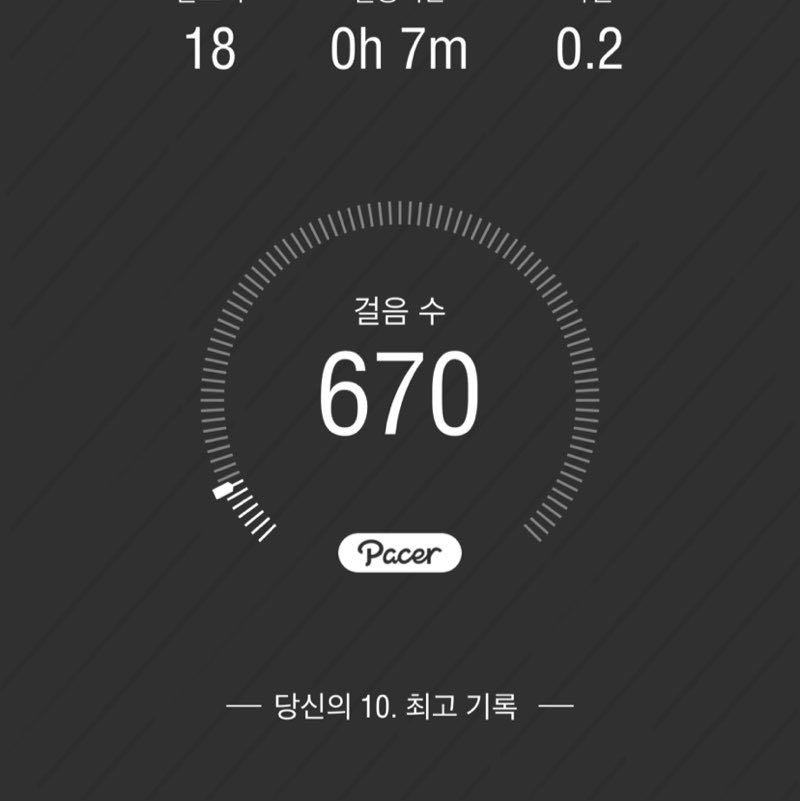
Task: Select the 걸음 수 label
Action: [398, 310]
